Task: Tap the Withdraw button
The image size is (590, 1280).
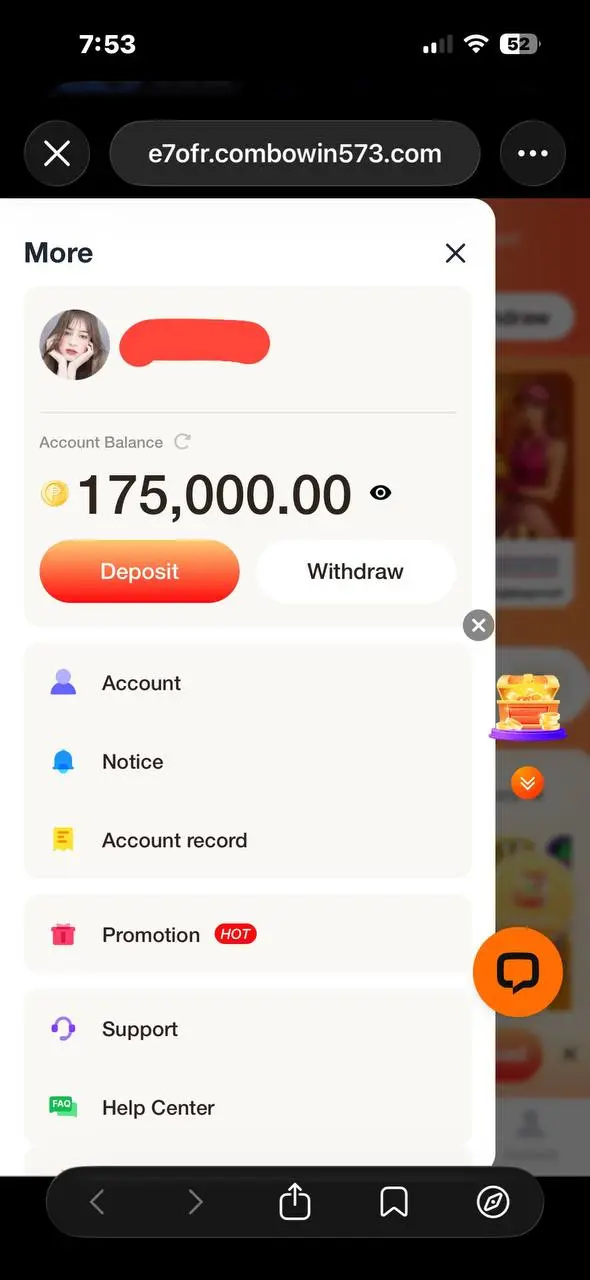Action: coord(355,572)
